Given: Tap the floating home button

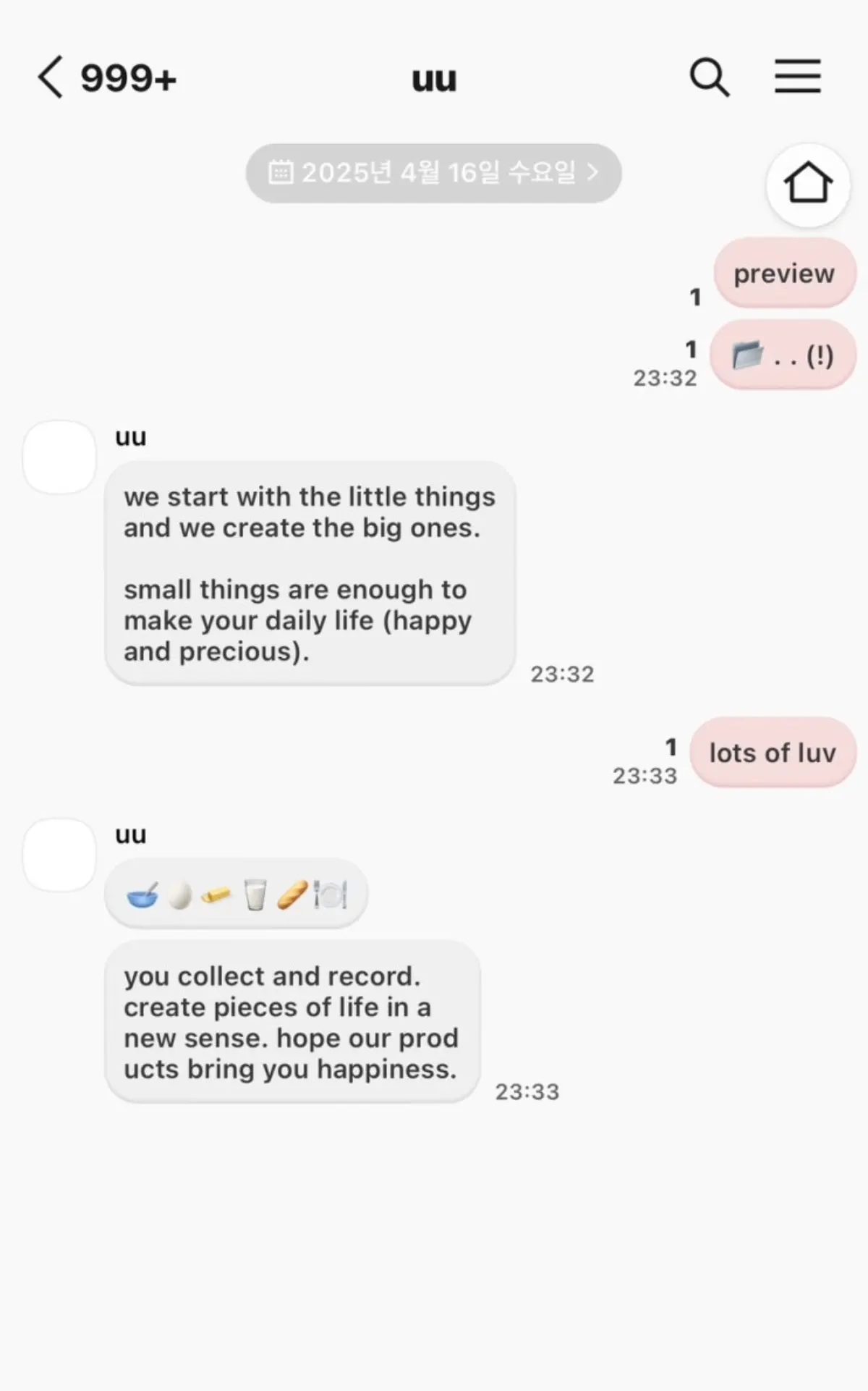Looking at the screenshot, I should (808, 184).
